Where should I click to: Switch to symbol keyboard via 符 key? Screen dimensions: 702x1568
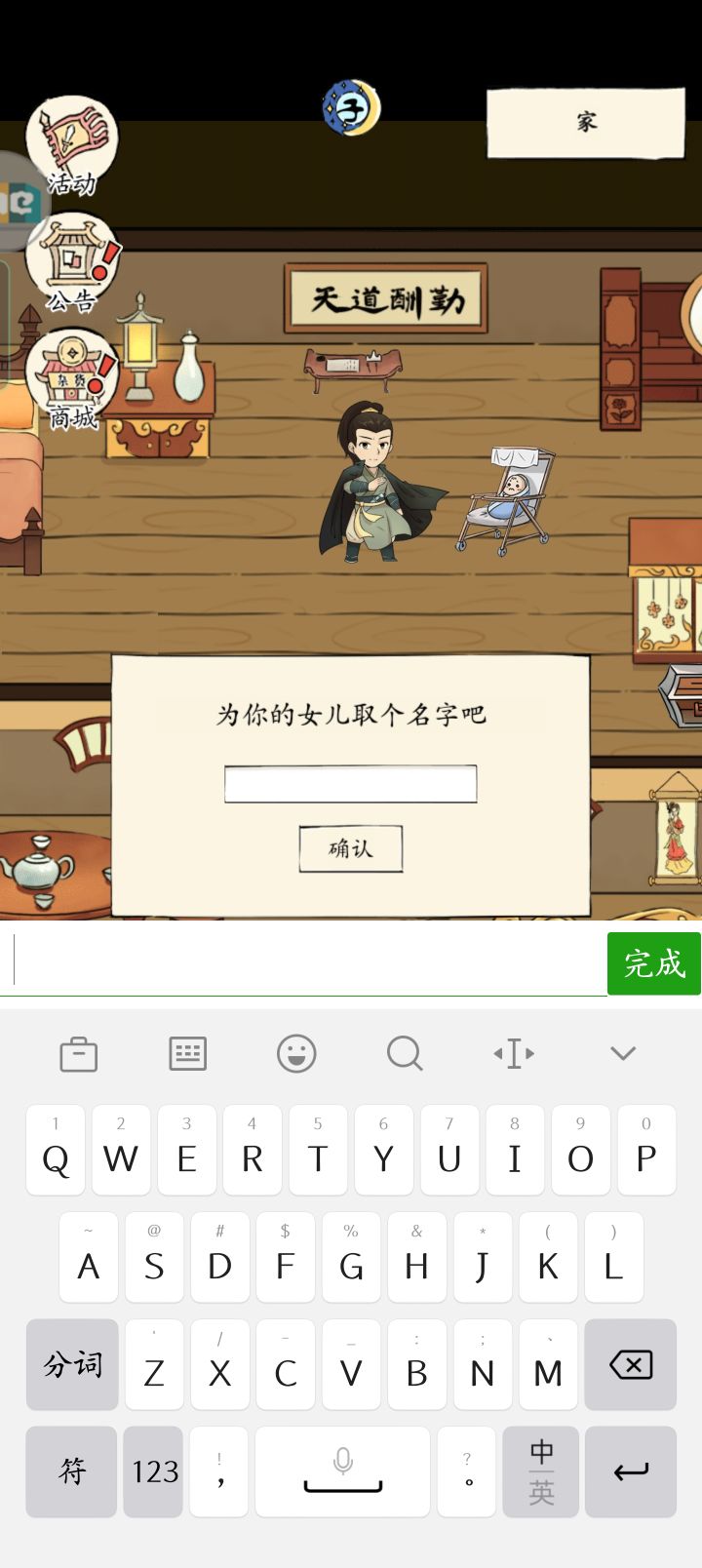(71, 1471)
